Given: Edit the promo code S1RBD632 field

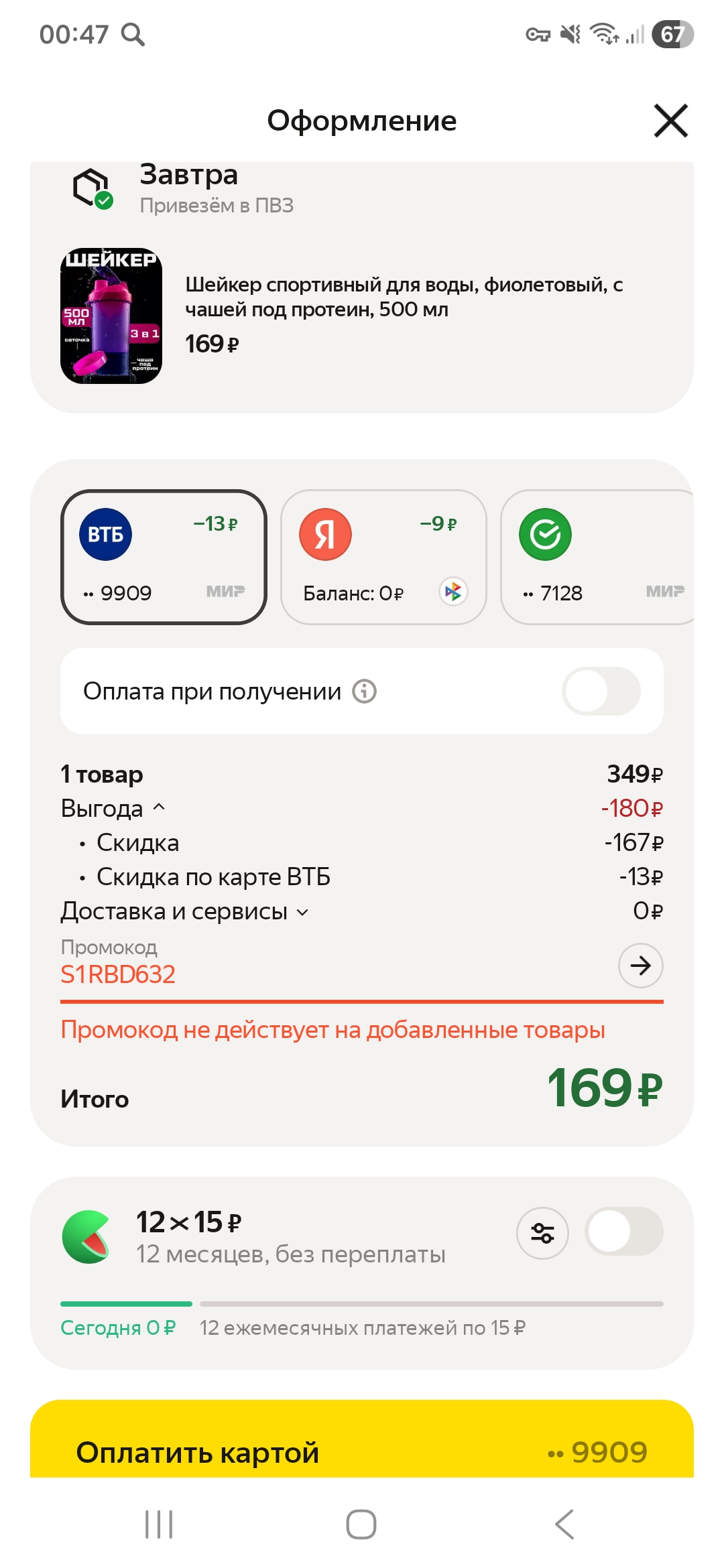Looking at the screenshot, I should [x=268, y=974].
